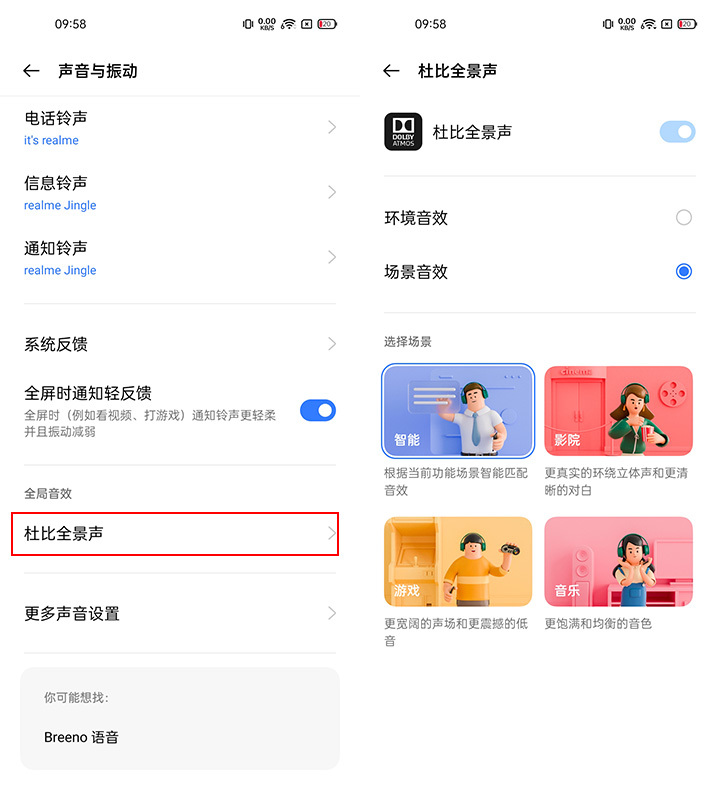Choose the 音乐 scene card
Screen dimensions: 720x800
tap(618, 561)
